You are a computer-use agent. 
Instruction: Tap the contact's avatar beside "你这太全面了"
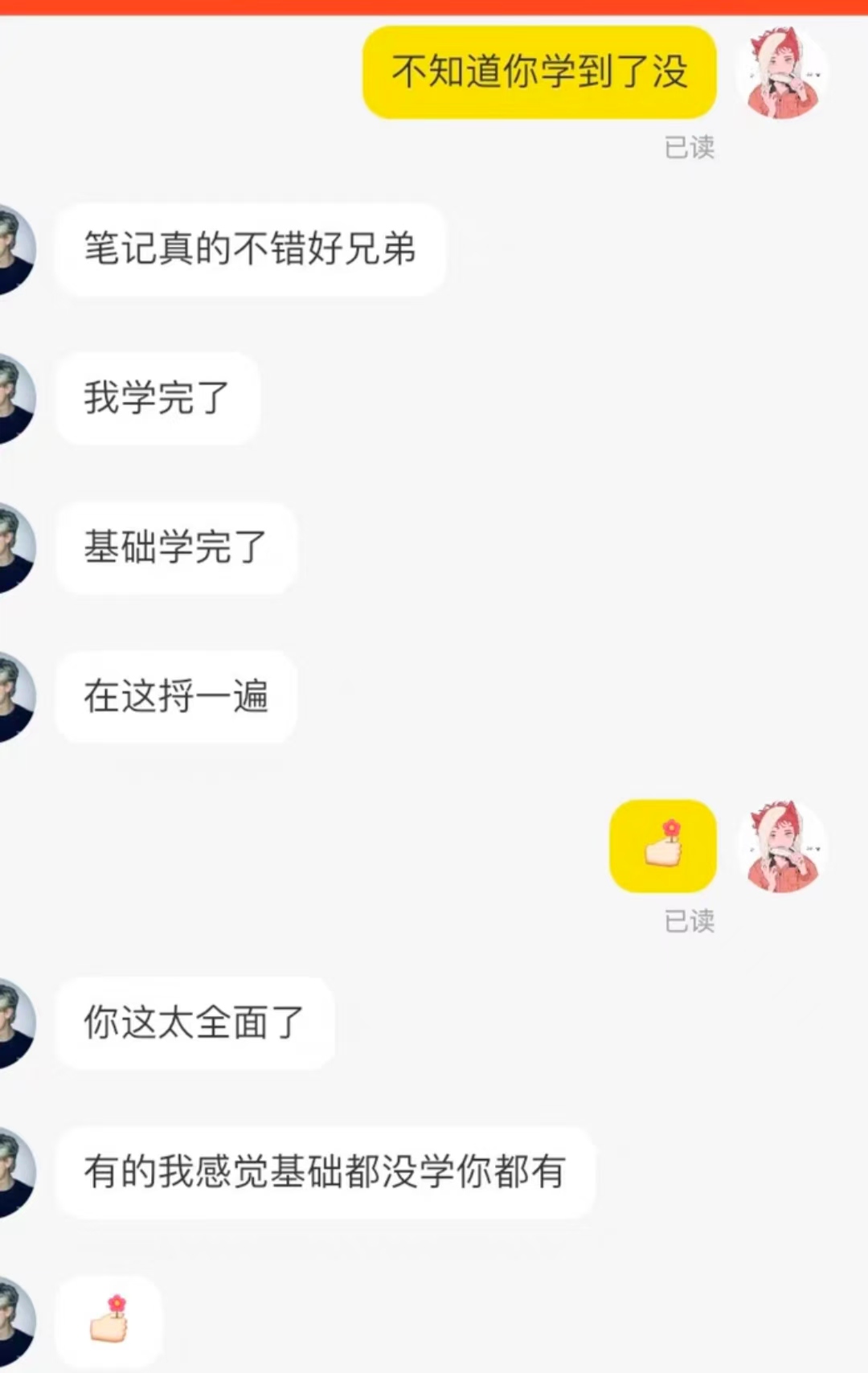pos(14,1023)
